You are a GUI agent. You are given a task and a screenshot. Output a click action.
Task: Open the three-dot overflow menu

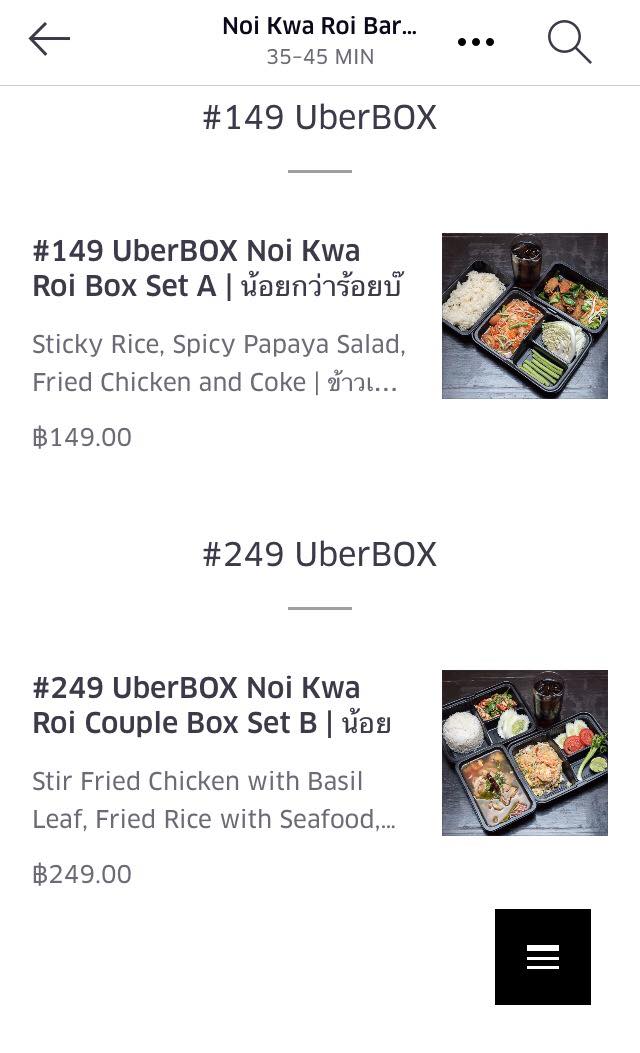[475, 42]
